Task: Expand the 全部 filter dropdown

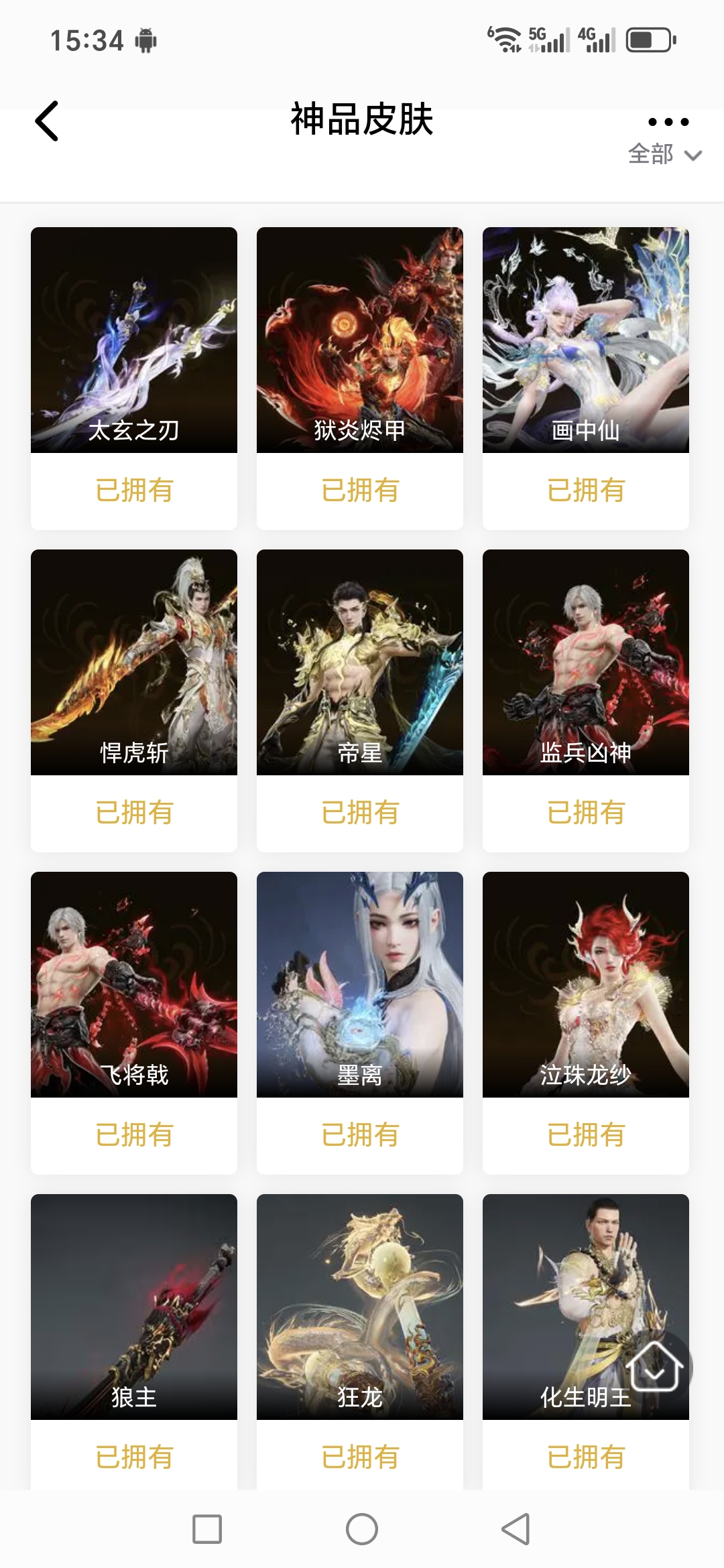Action: (x=664, y=155)
